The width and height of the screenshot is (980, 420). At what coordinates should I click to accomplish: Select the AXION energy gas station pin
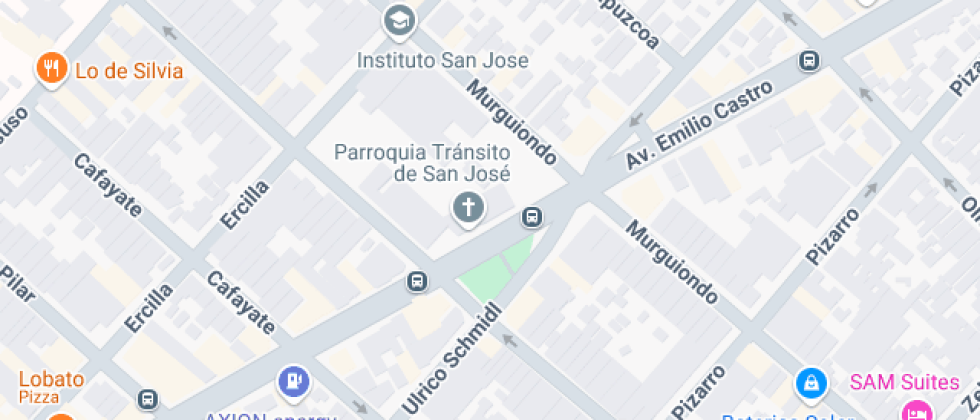click(x=294, y=381)
